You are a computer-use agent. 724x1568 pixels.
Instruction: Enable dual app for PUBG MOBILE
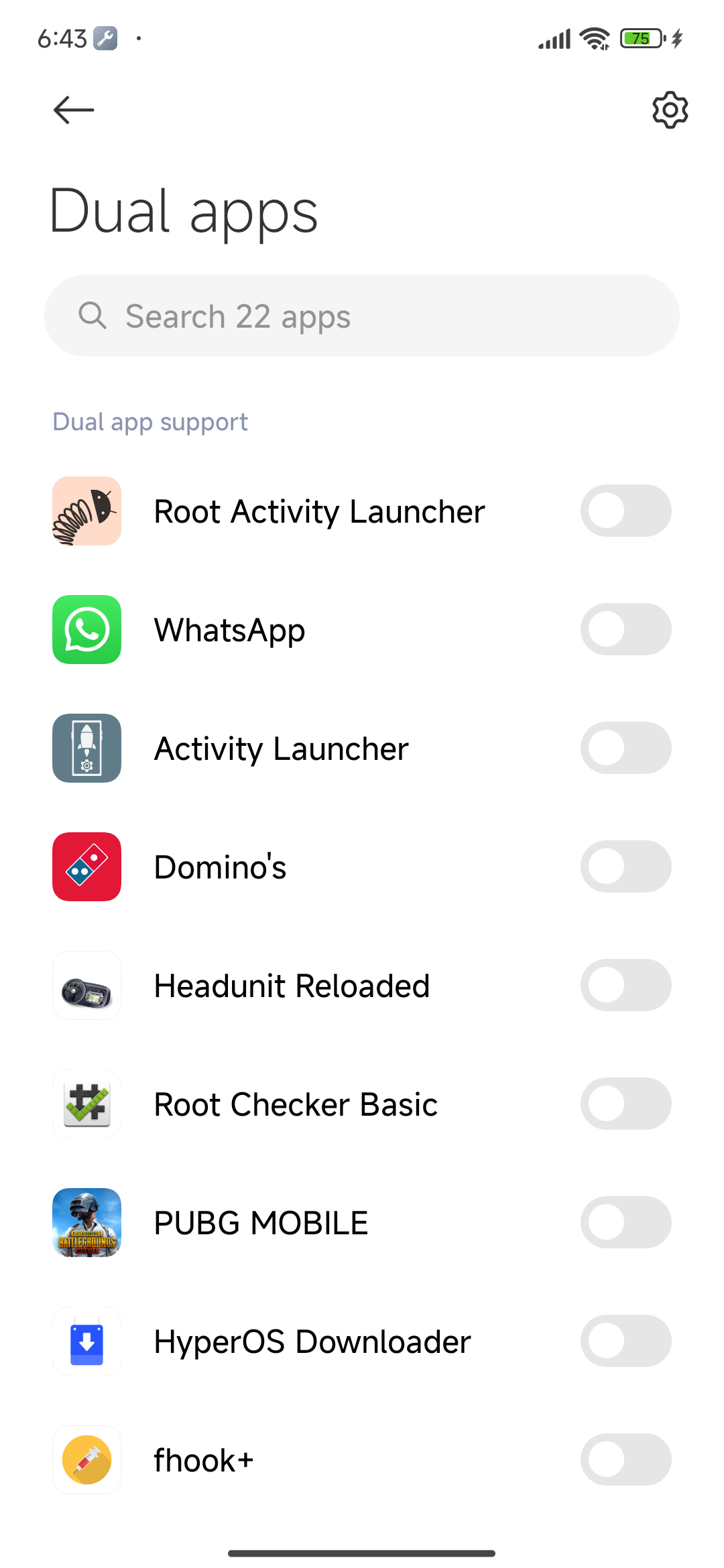pos(625,1223)
